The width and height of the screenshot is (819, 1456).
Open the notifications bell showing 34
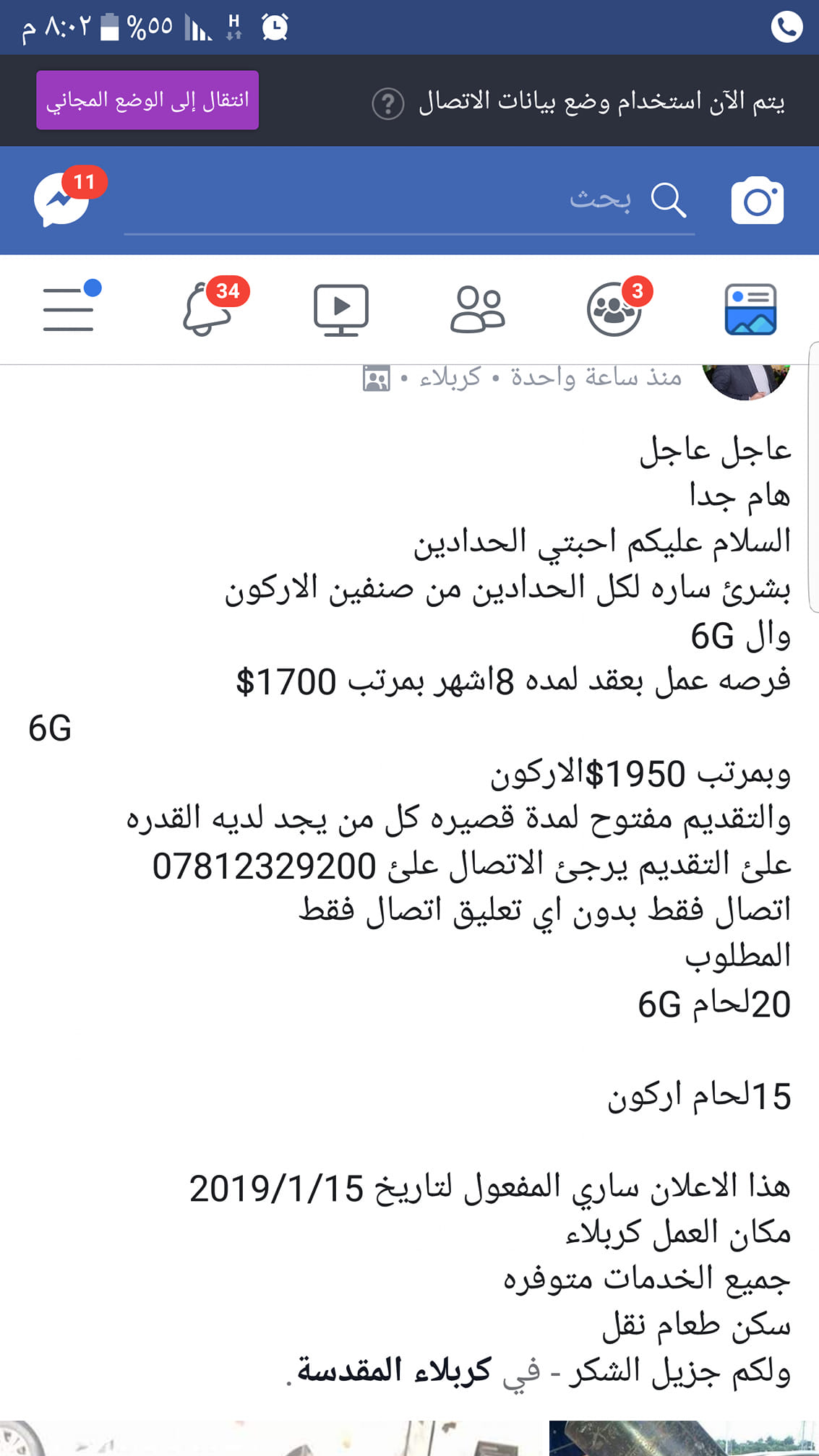click(210, 307)
